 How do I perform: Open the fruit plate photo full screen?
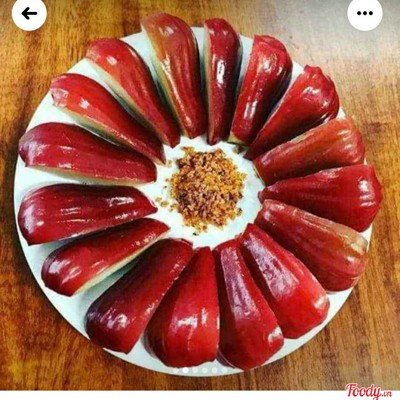pos(200,195)
